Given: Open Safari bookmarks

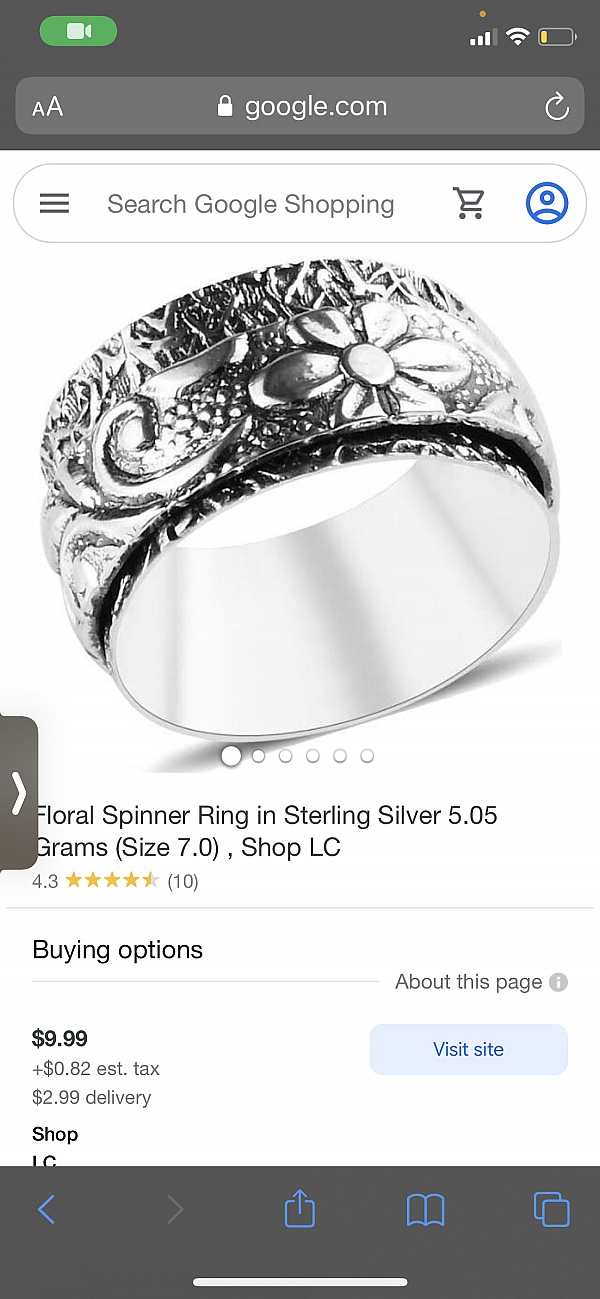Looking at the screenshot, I should [x=425, y=1210].
